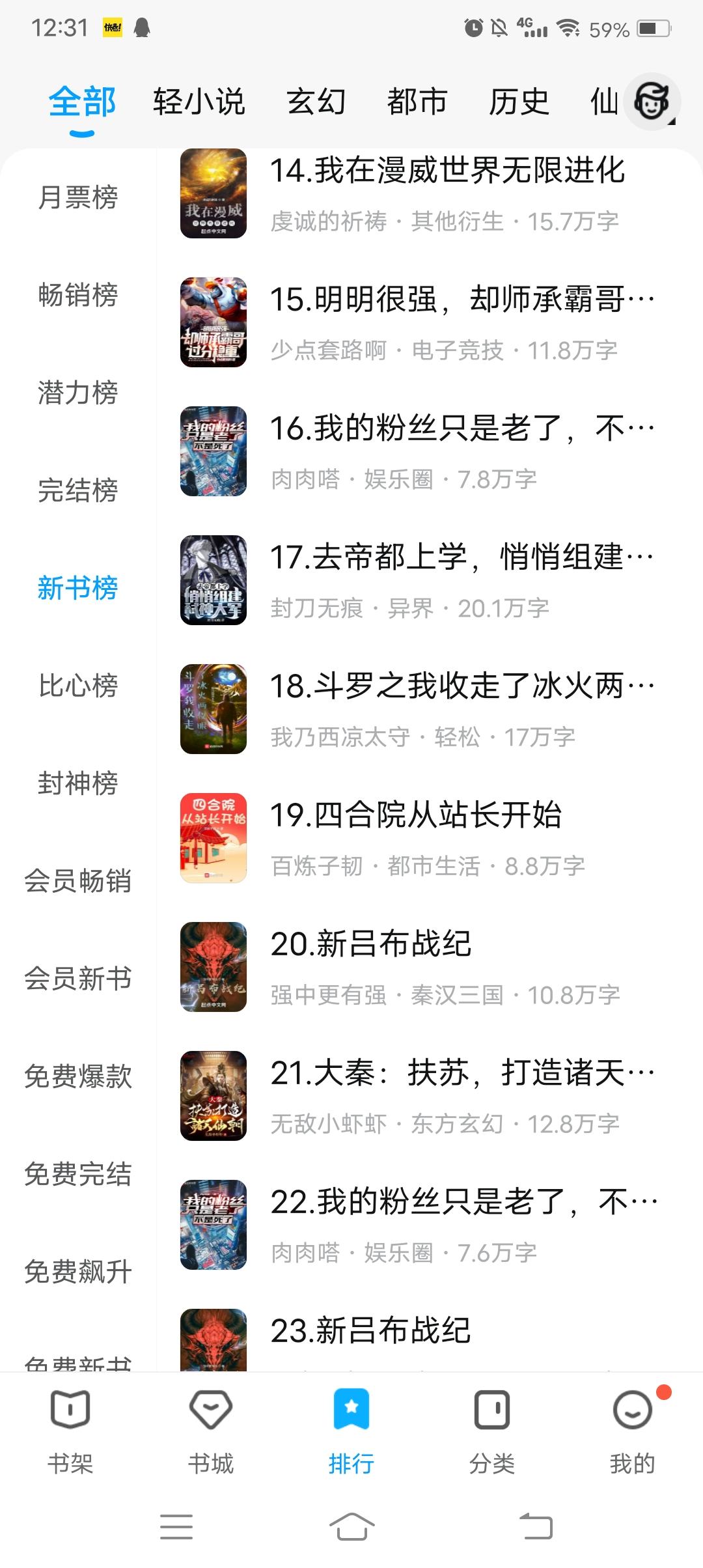Show the 月票榜 ranking list
This screenshot has width=703, height=1568.
78,197
